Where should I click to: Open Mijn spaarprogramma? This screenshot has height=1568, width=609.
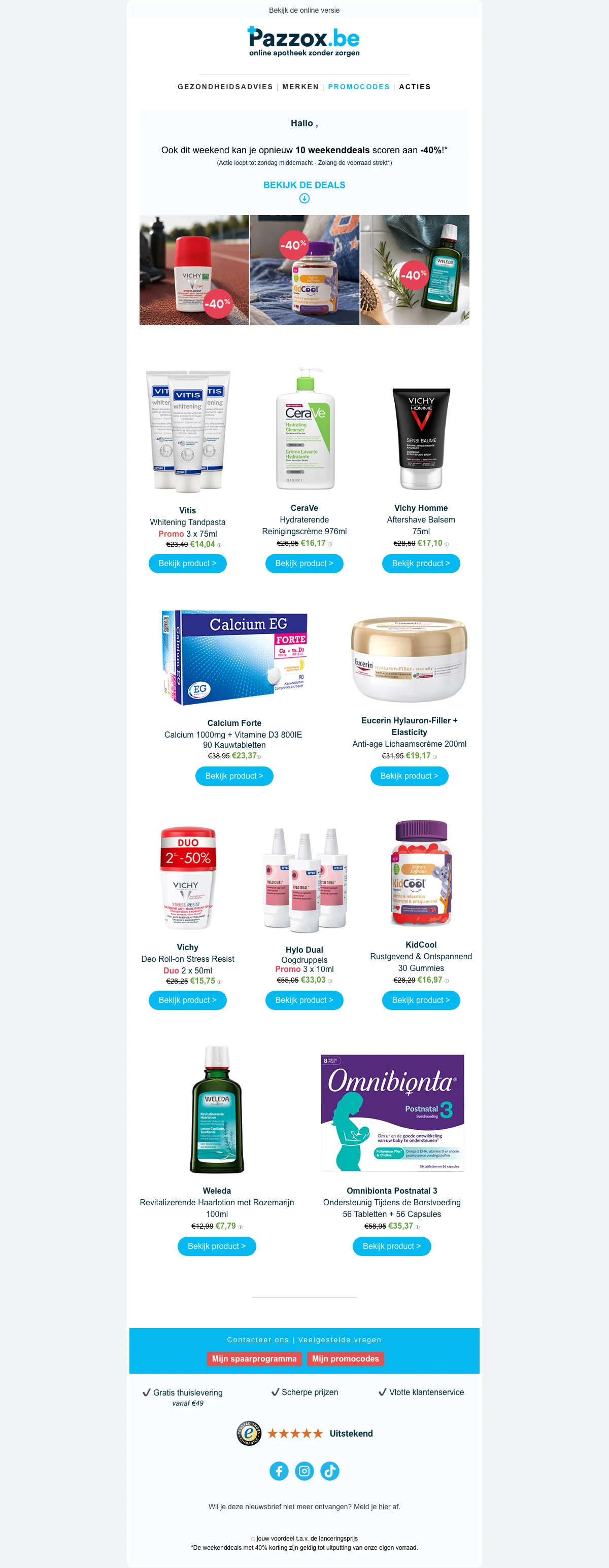click(x=254, y=1358)
